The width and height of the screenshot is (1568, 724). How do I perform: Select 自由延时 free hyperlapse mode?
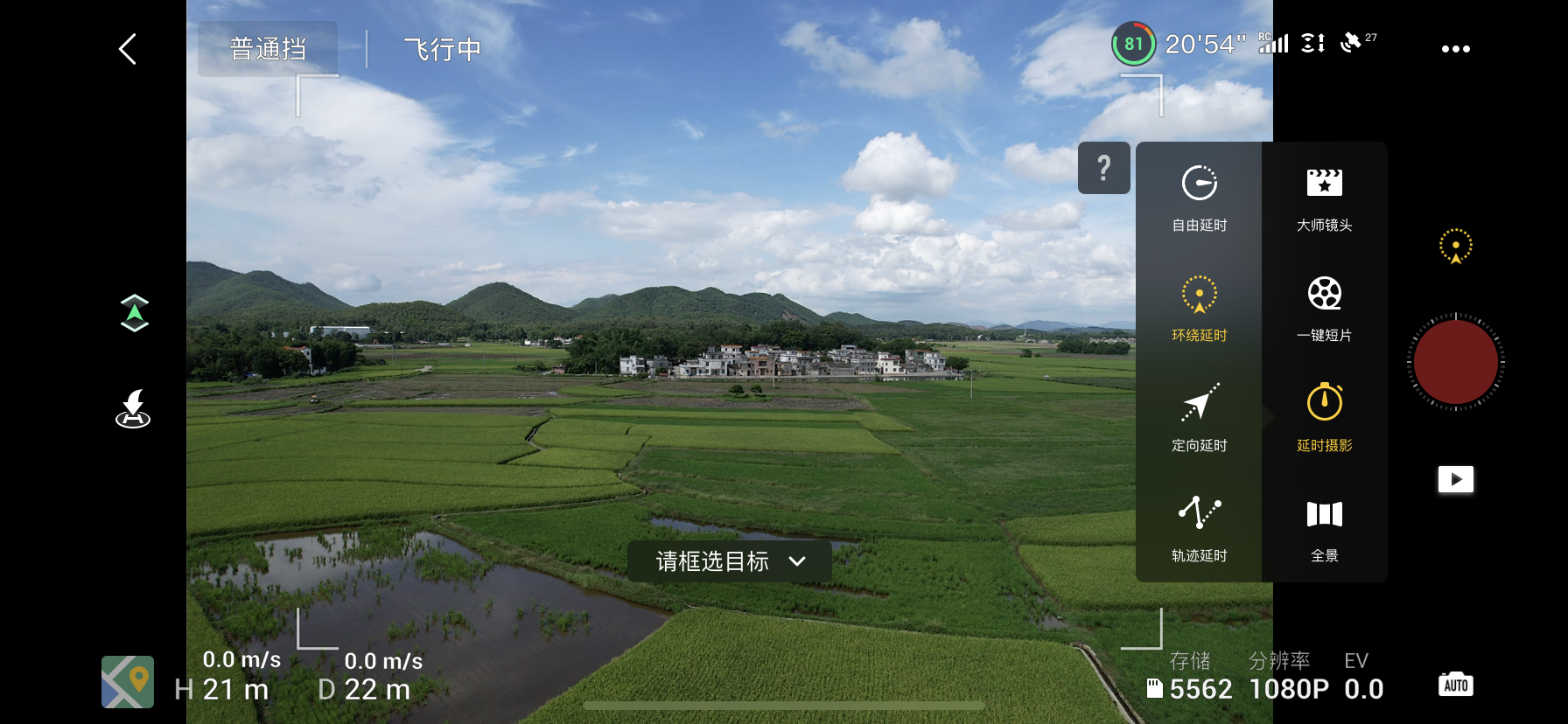[x=1199, y=198]
